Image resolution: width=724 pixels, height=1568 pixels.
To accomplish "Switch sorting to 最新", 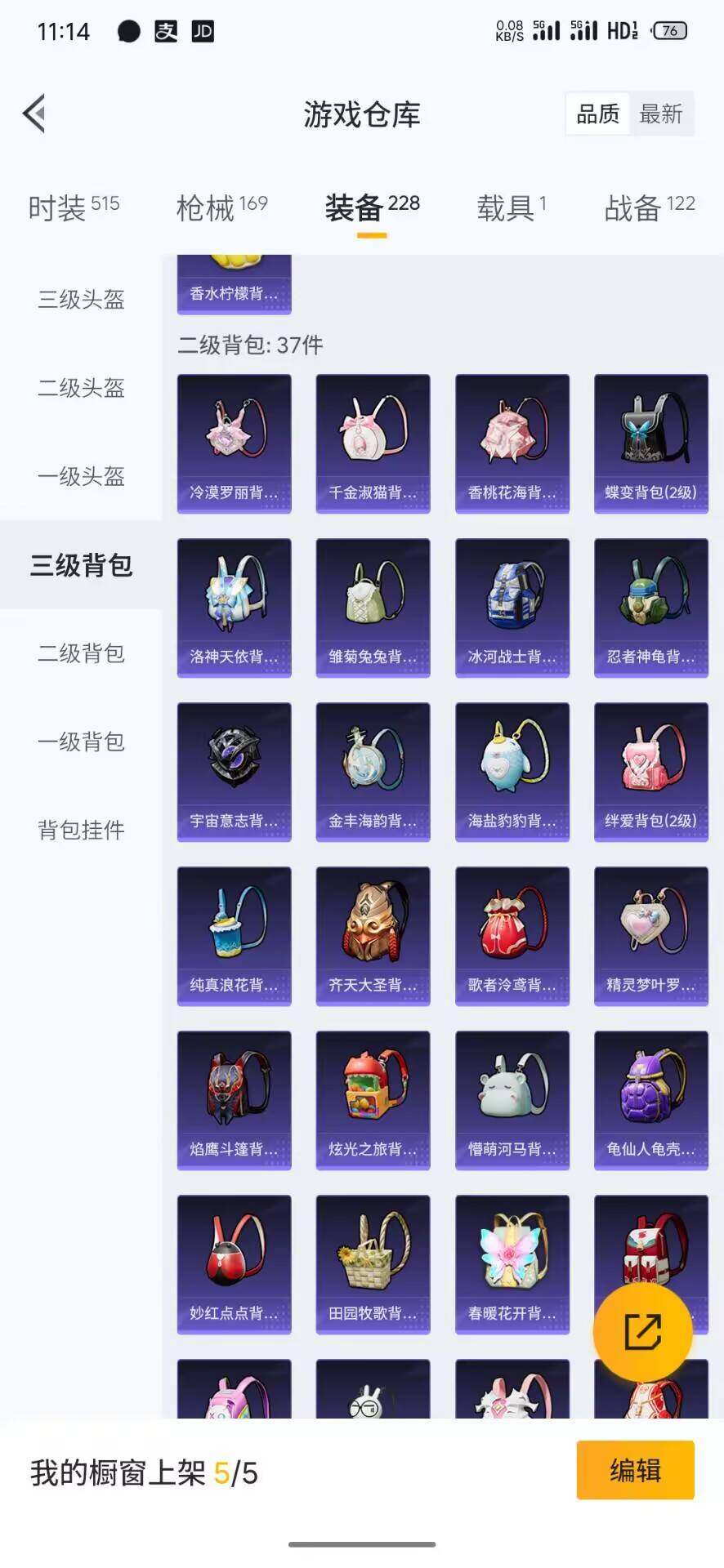I will (x=663, y=114).
